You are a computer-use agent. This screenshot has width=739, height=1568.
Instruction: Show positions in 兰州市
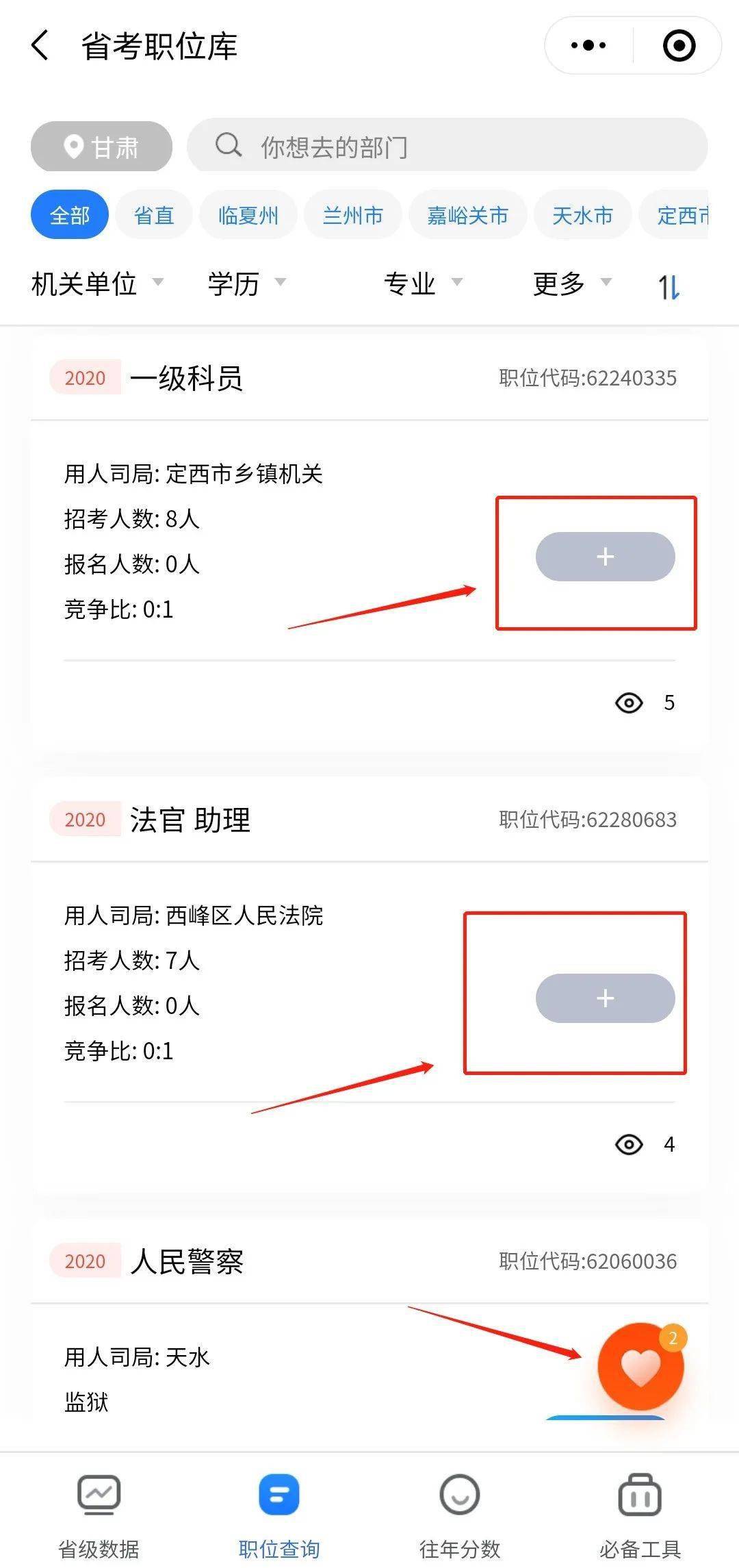(352, 216)
